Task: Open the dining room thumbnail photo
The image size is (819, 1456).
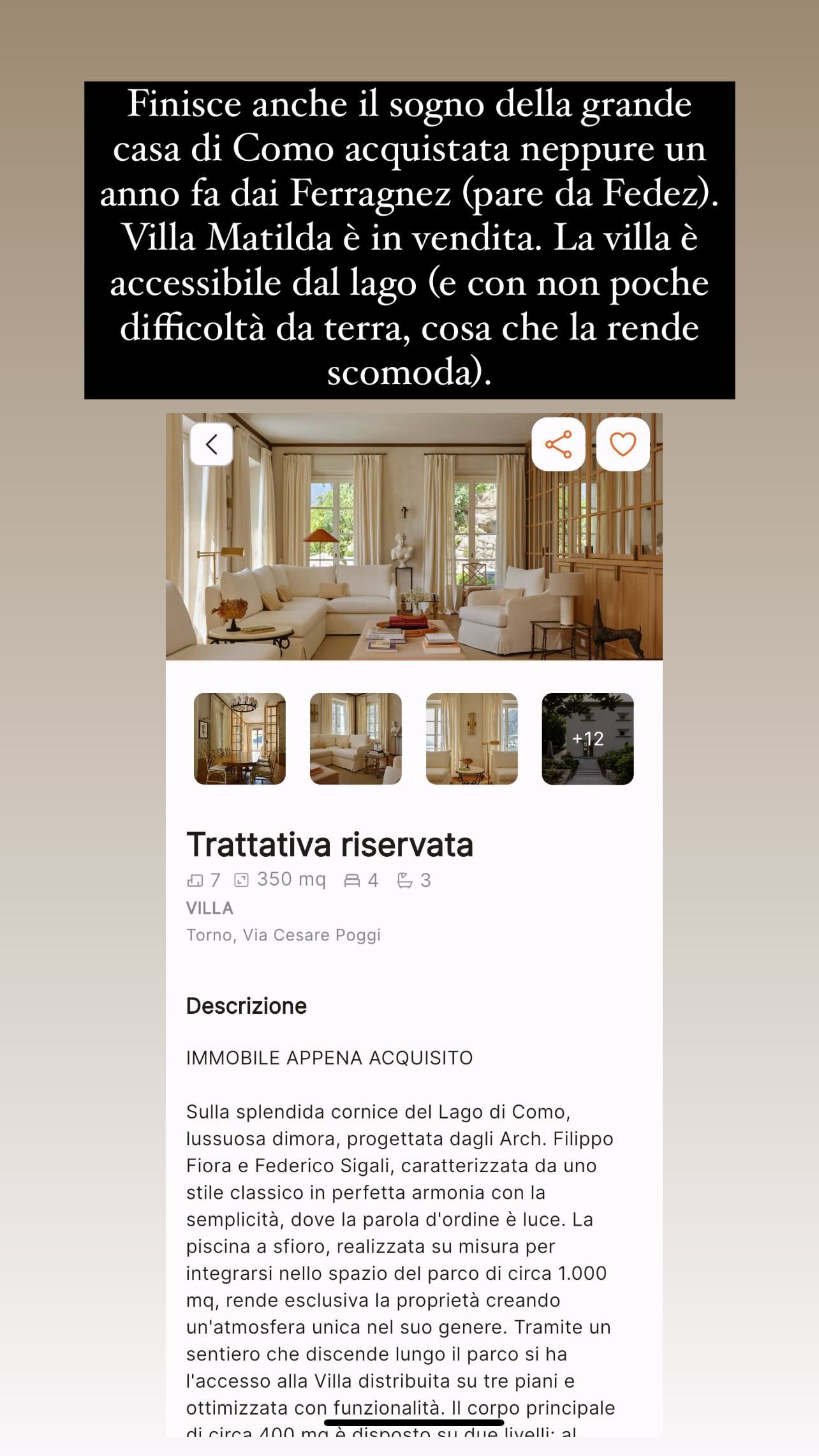Action: tap(239, 740)
